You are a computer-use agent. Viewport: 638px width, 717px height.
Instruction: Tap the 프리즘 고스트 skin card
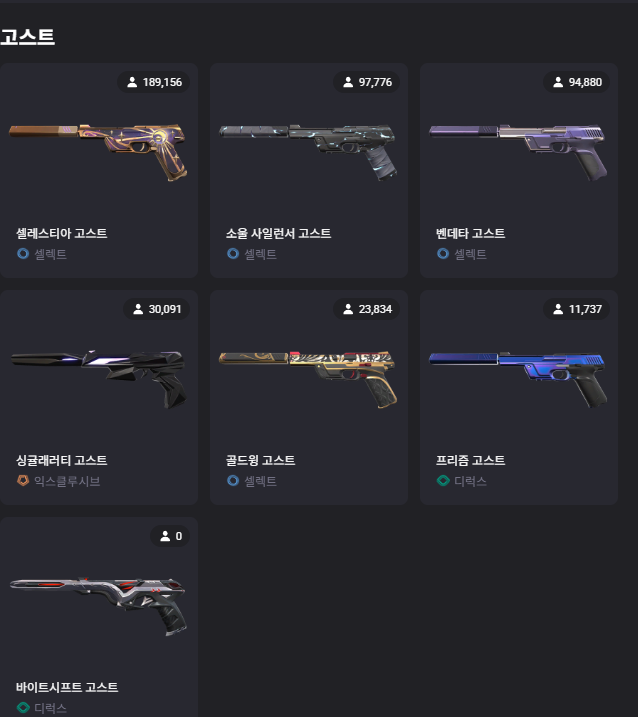tap(519, 397)
